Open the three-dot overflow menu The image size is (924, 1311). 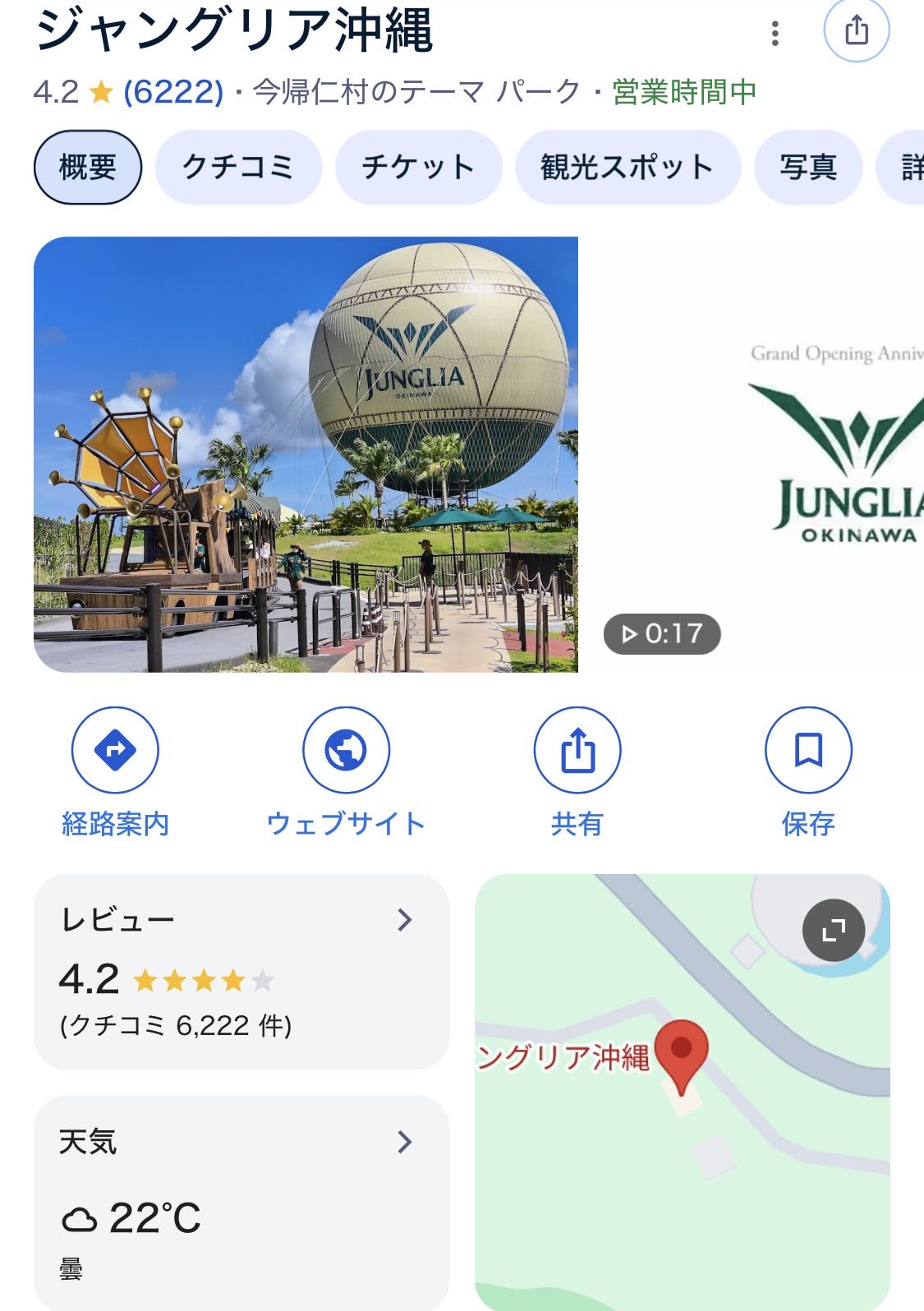(x=775, y=33)
